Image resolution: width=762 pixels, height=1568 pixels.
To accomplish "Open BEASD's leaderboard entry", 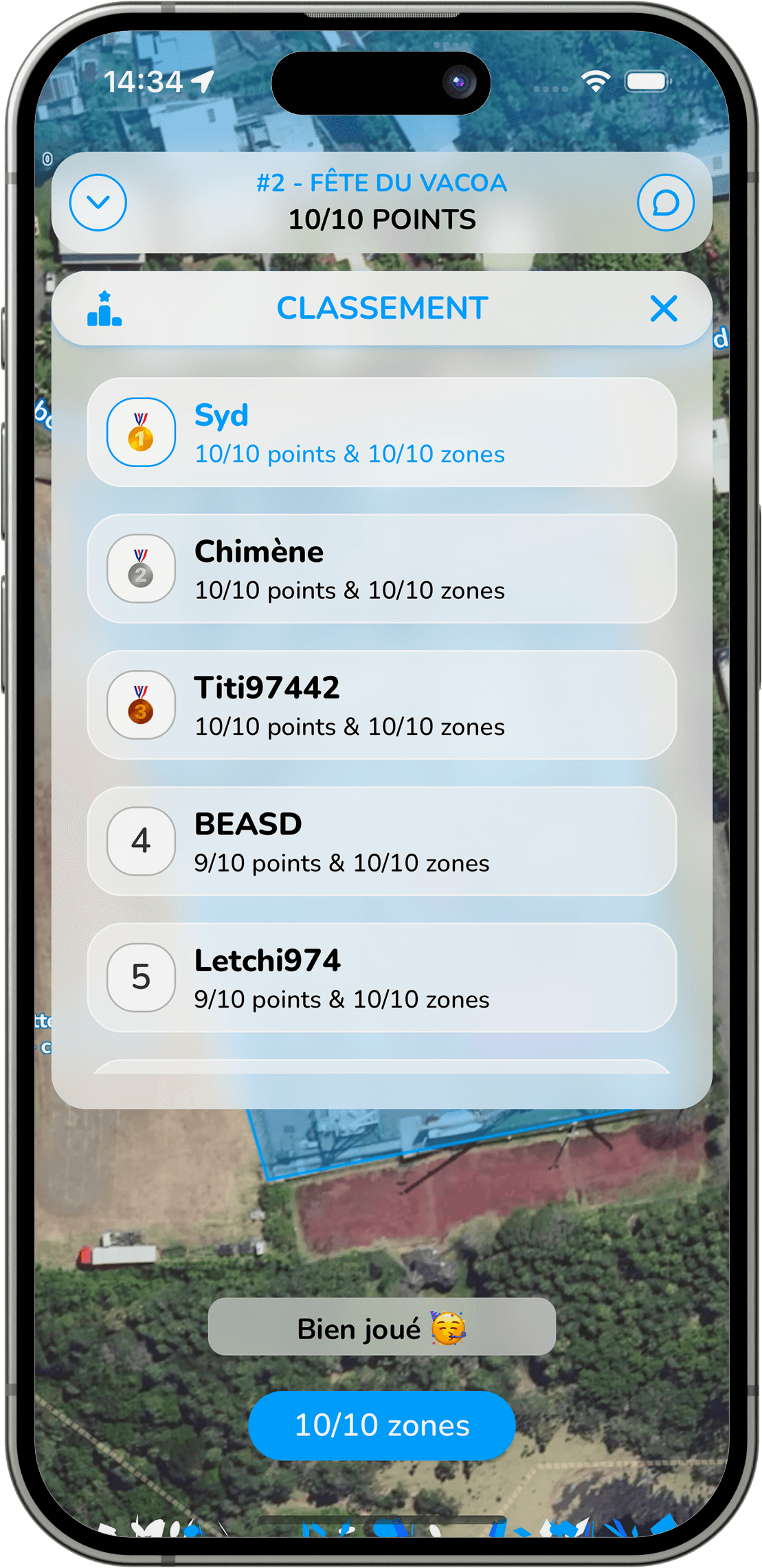I will pyautogui.click(x=381, y=841).
